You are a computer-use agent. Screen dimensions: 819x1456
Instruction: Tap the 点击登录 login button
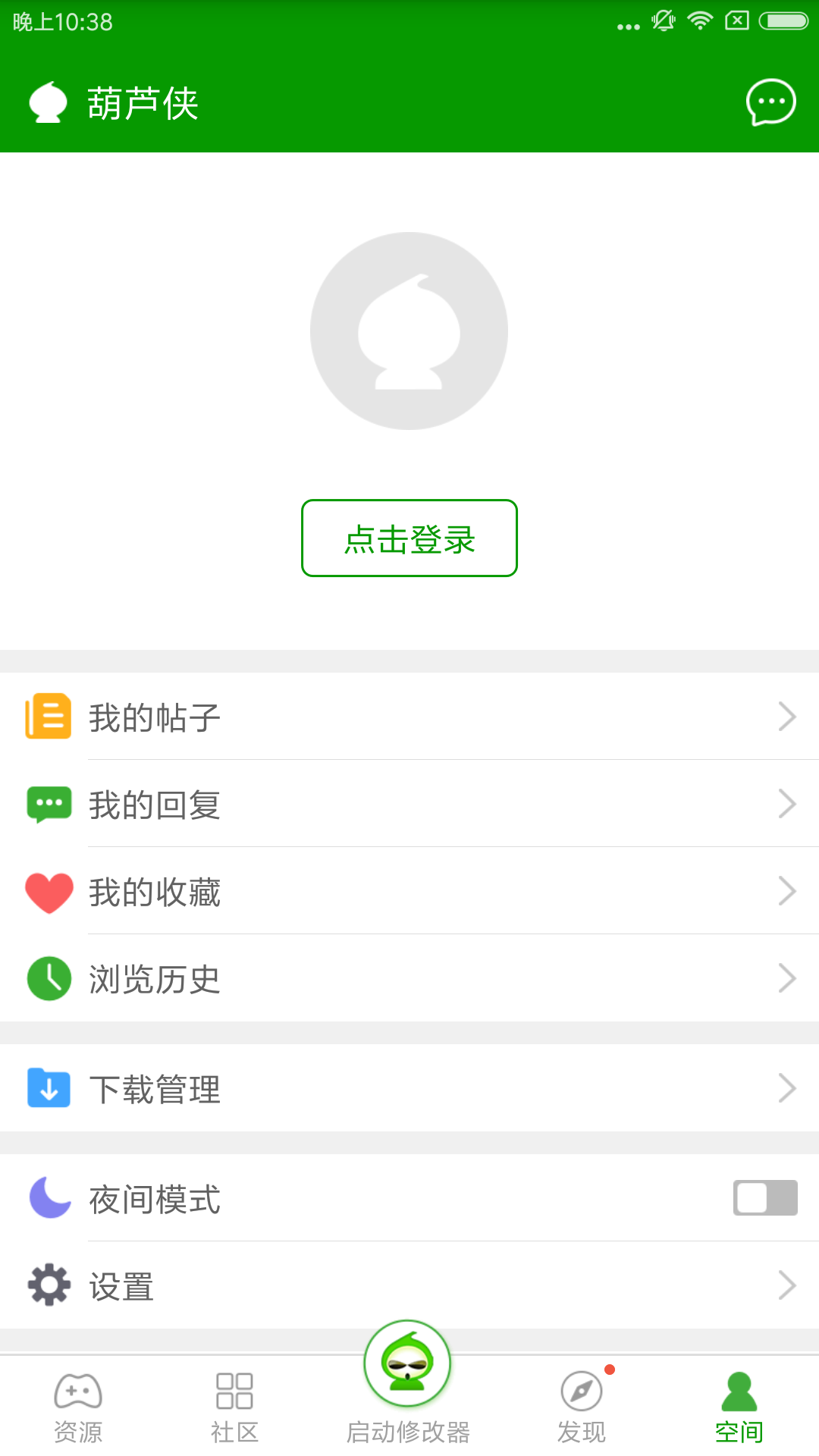[409, 538]
